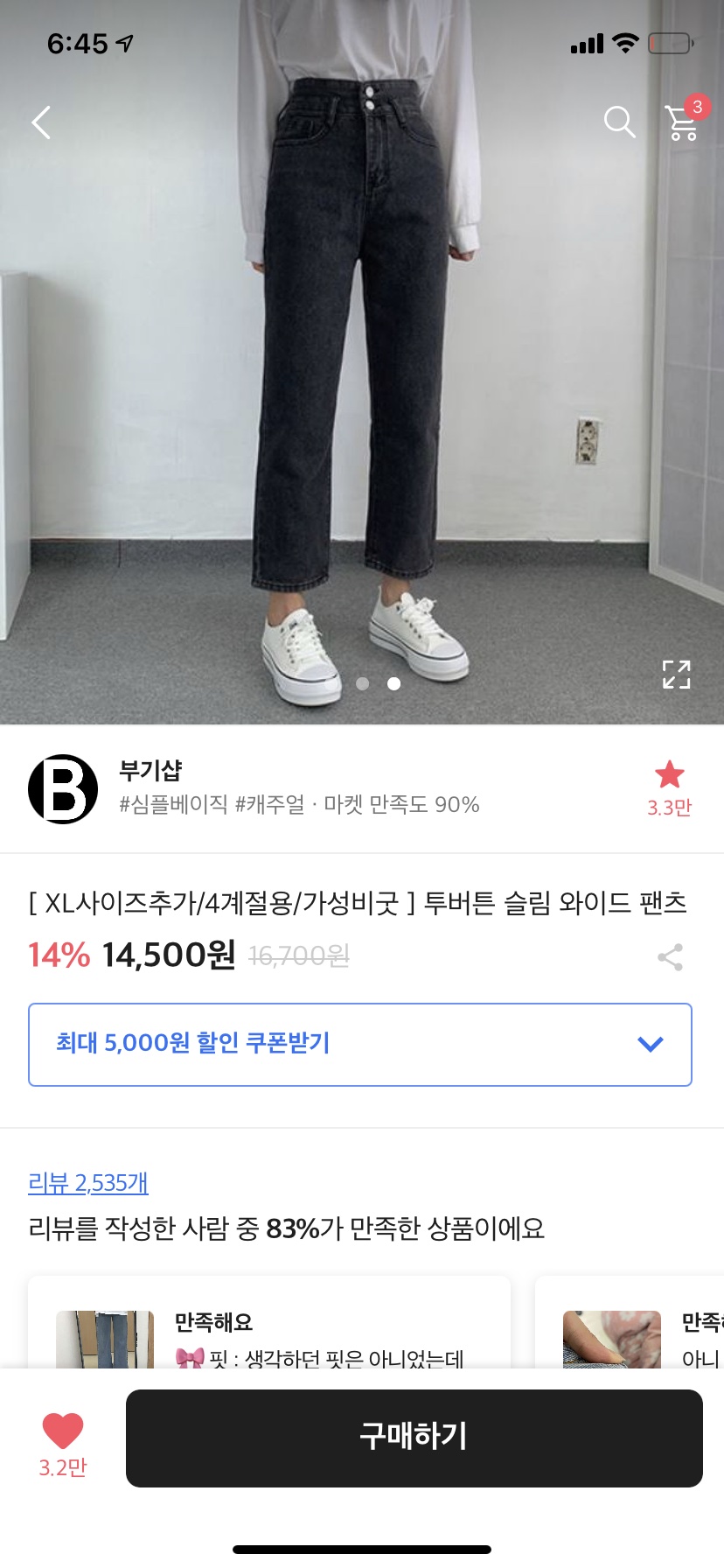Viewport: 724px width, 1568px height.
Task: Favorite the 부기샵 store with the star
Action: pos(669,776)
